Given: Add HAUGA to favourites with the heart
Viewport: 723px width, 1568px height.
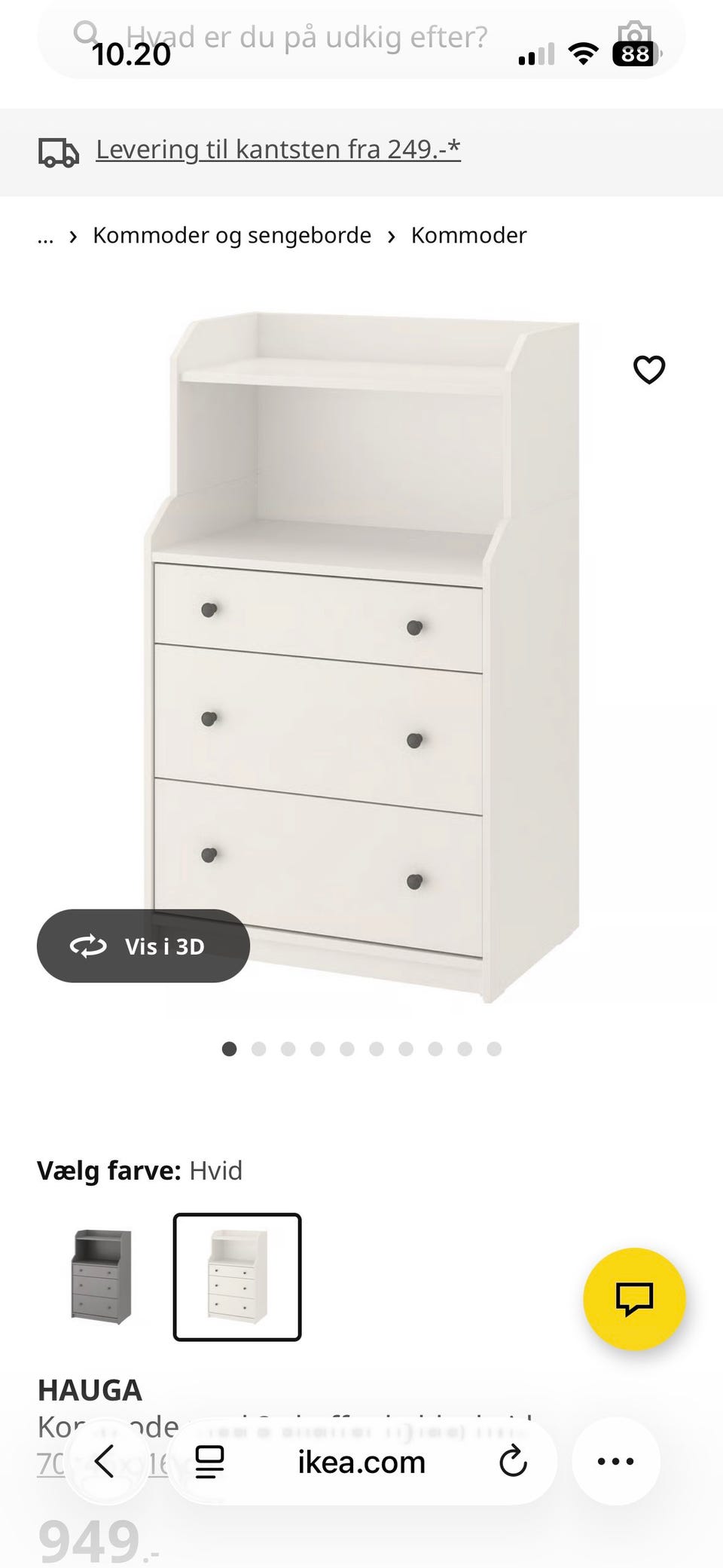Looking at the screenshot, I should [648, 370].
